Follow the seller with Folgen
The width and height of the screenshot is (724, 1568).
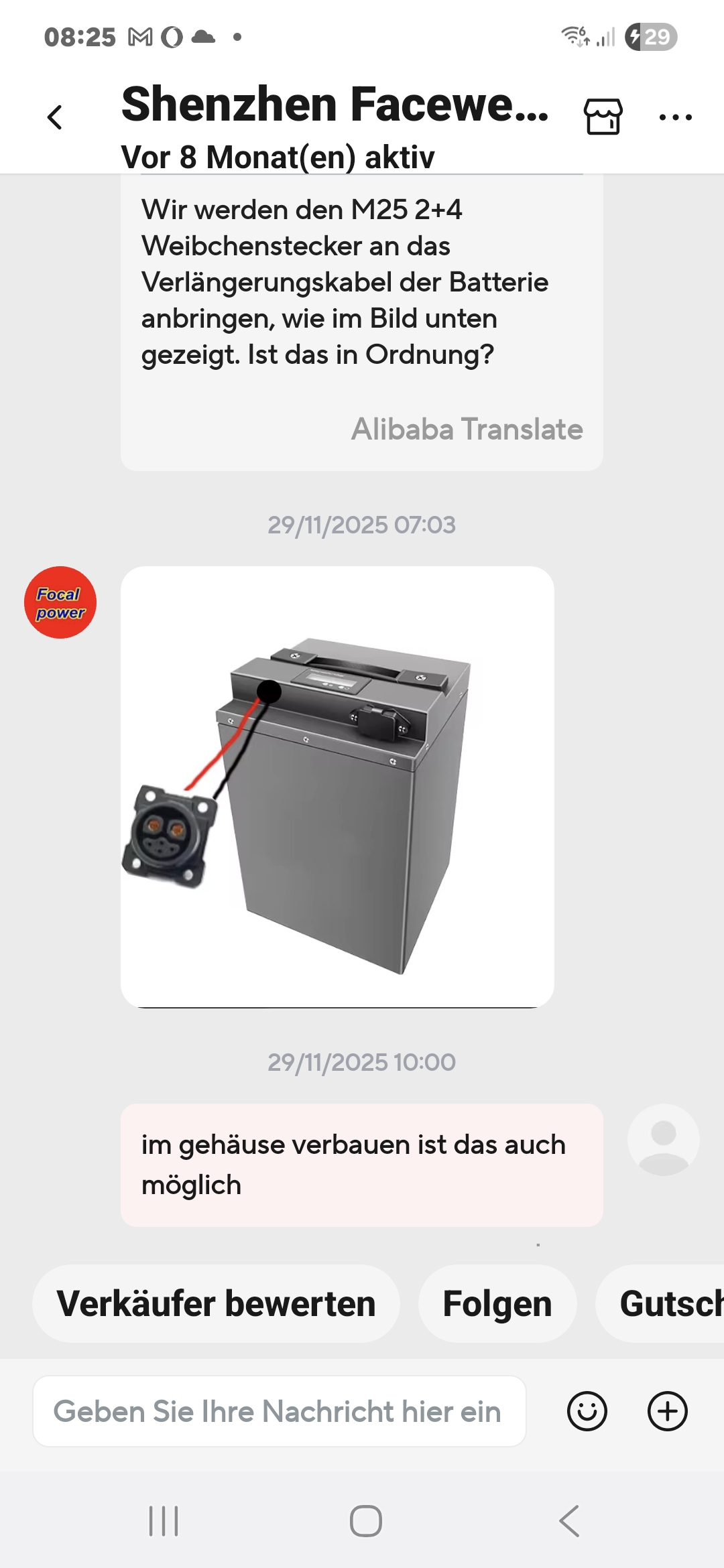pos(497,1303)
